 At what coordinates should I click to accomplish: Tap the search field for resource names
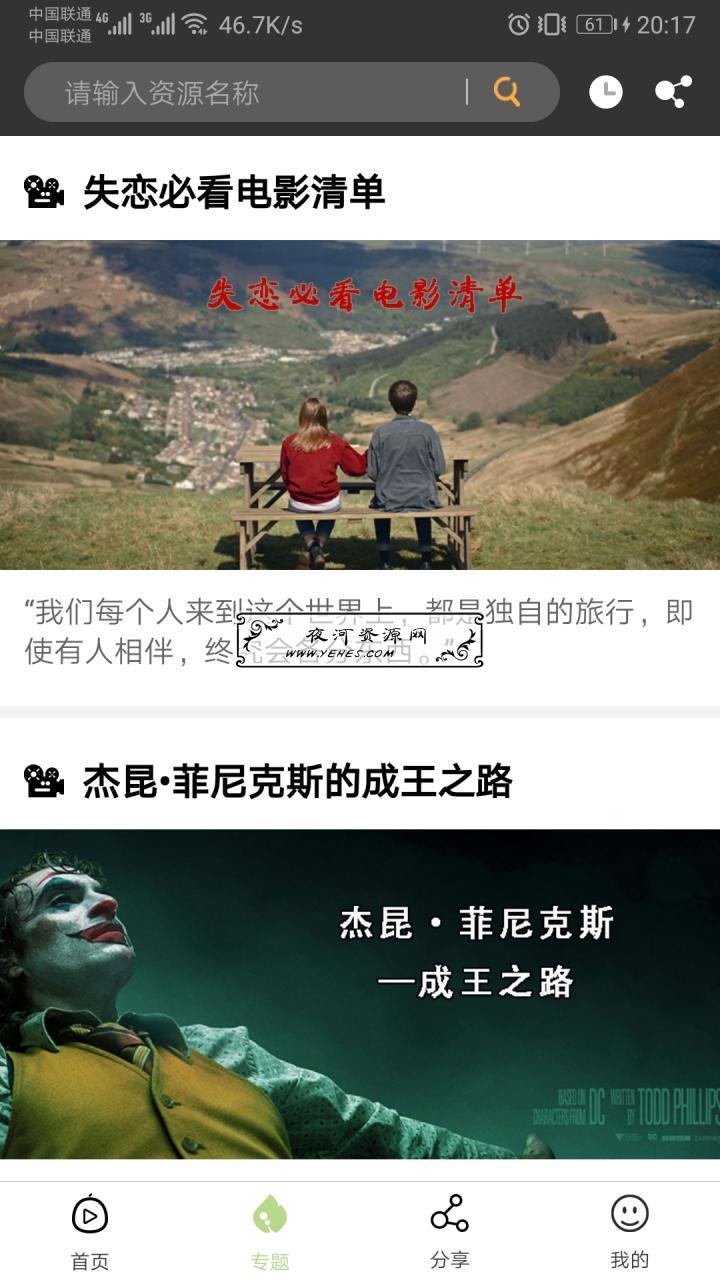pos(260,93)
